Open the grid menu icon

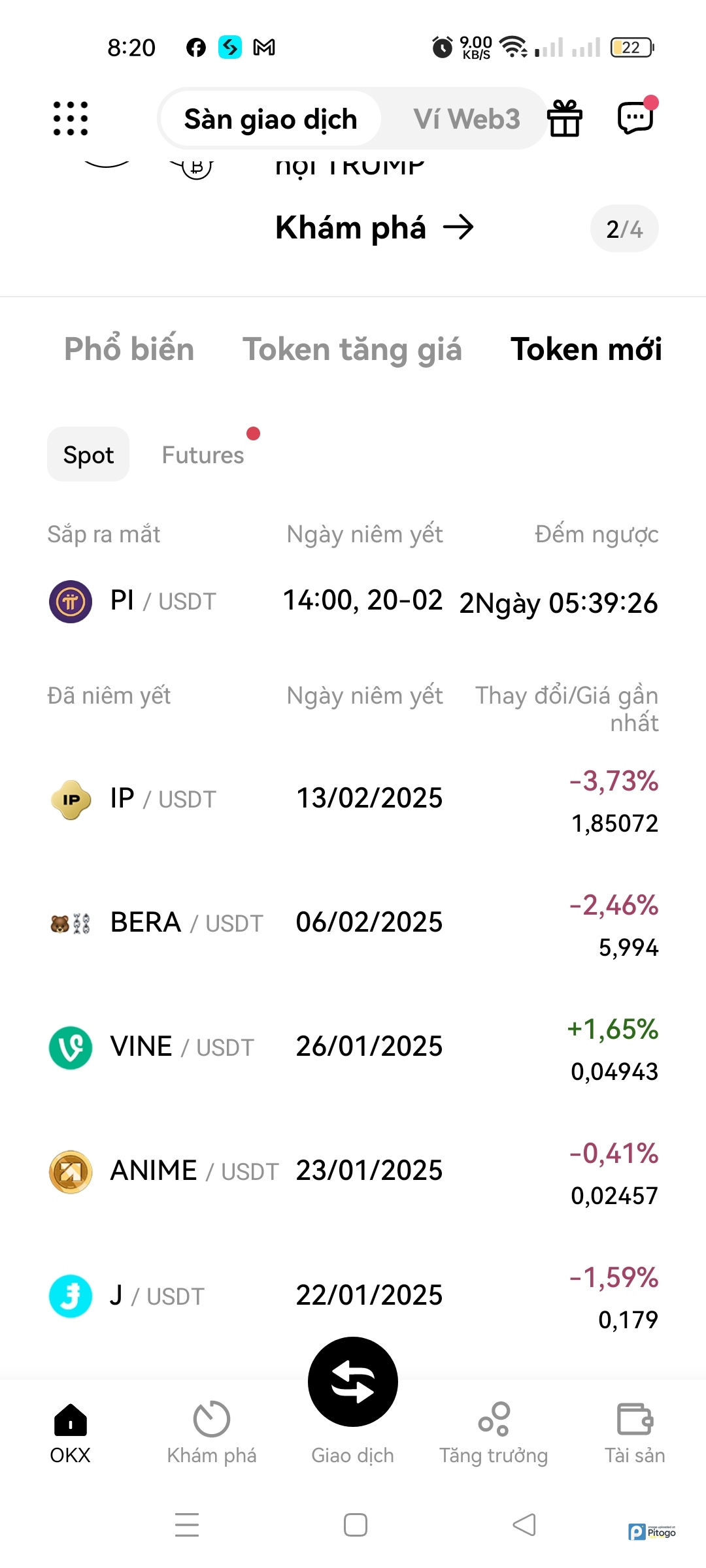[x=71, y=119]
